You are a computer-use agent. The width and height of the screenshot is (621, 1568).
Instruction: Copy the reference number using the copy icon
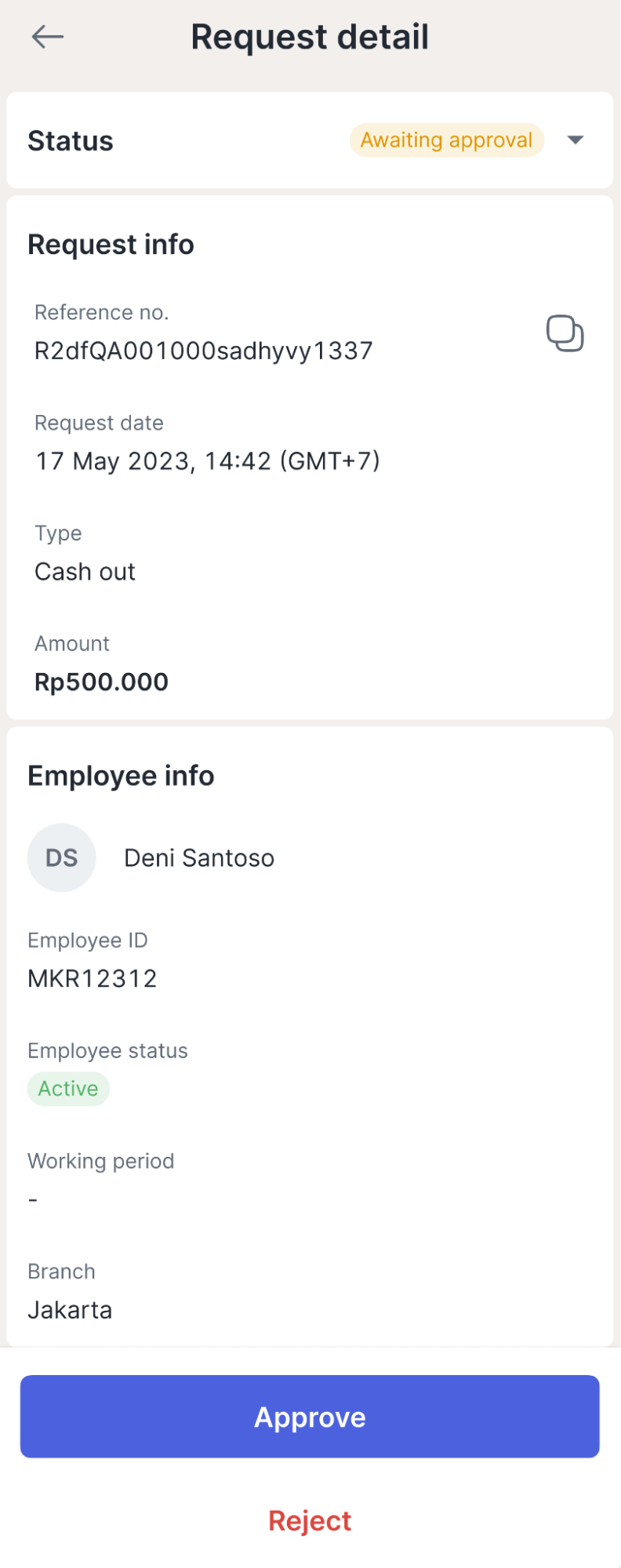(565, 333)
